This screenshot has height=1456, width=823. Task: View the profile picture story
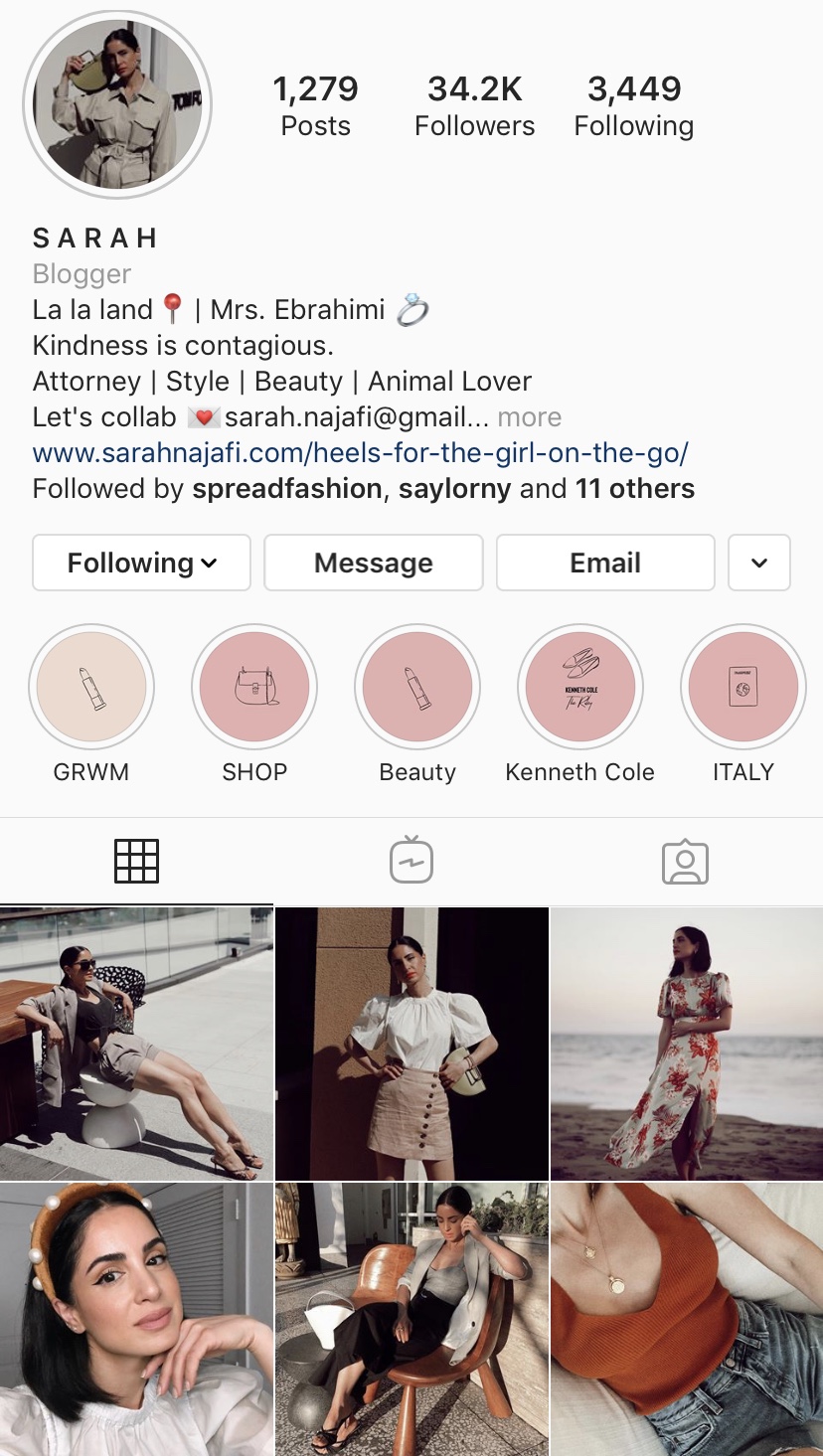(117, 104)
